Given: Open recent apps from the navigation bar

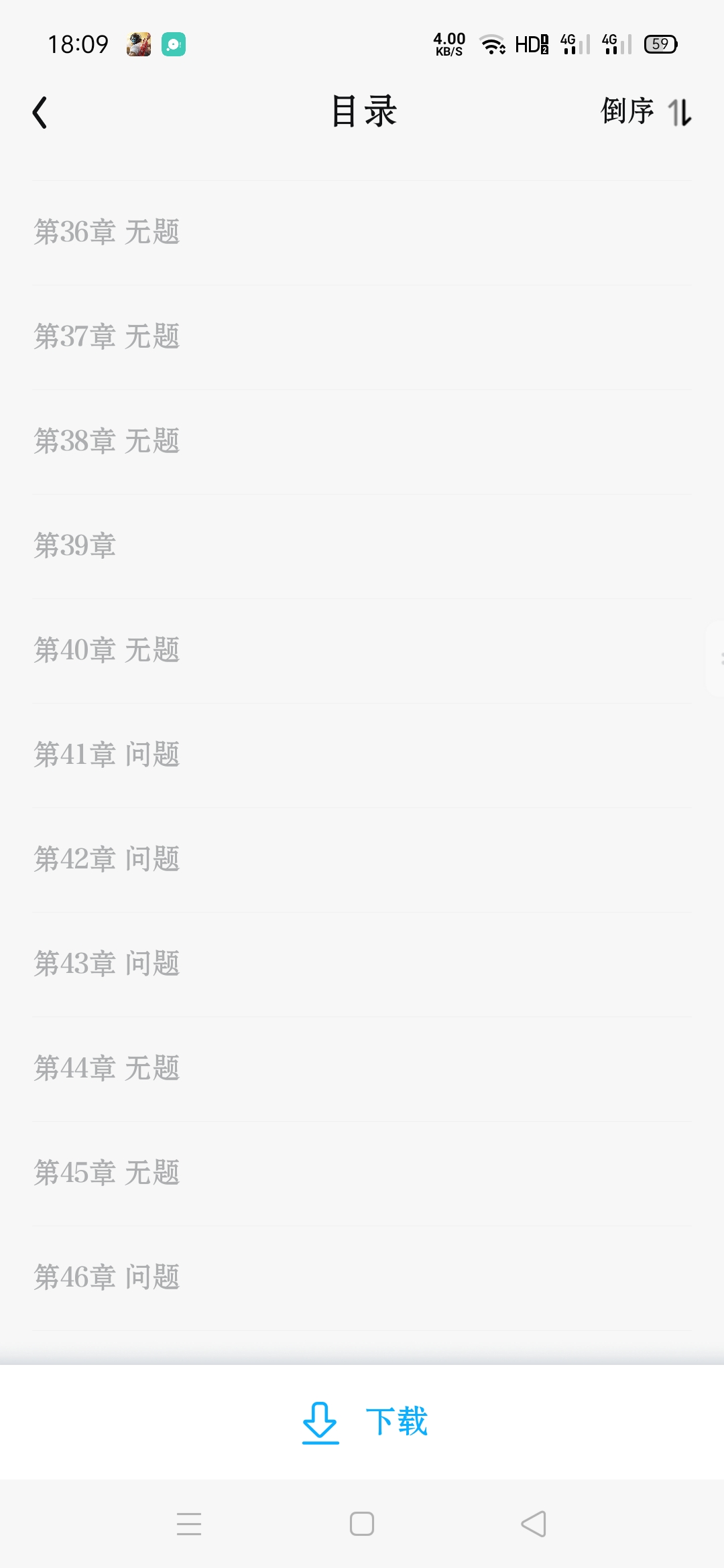Looking at the screenshot, I should pyautogui.click(x=189, y=1524).
